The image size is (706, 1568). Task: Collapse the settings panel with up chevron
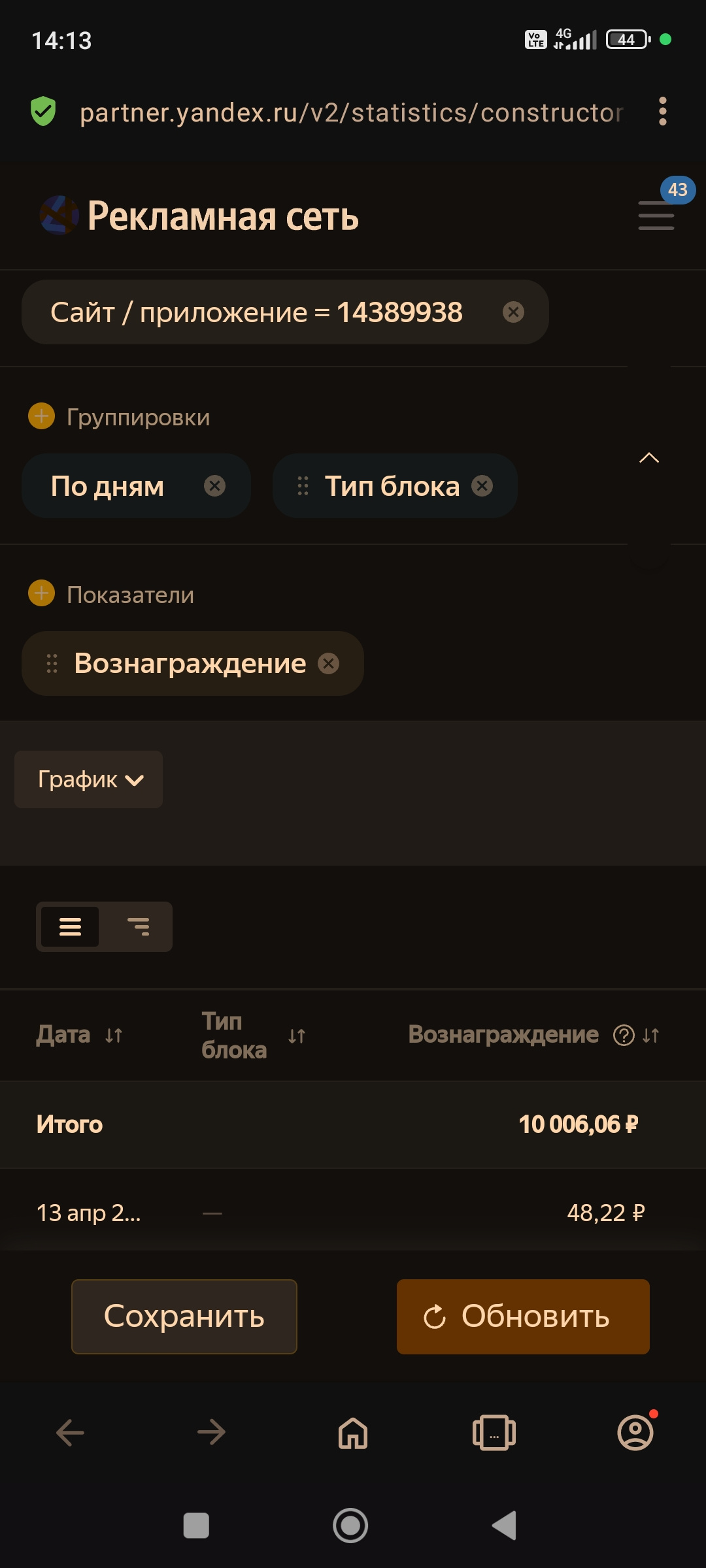coord(649,458)
